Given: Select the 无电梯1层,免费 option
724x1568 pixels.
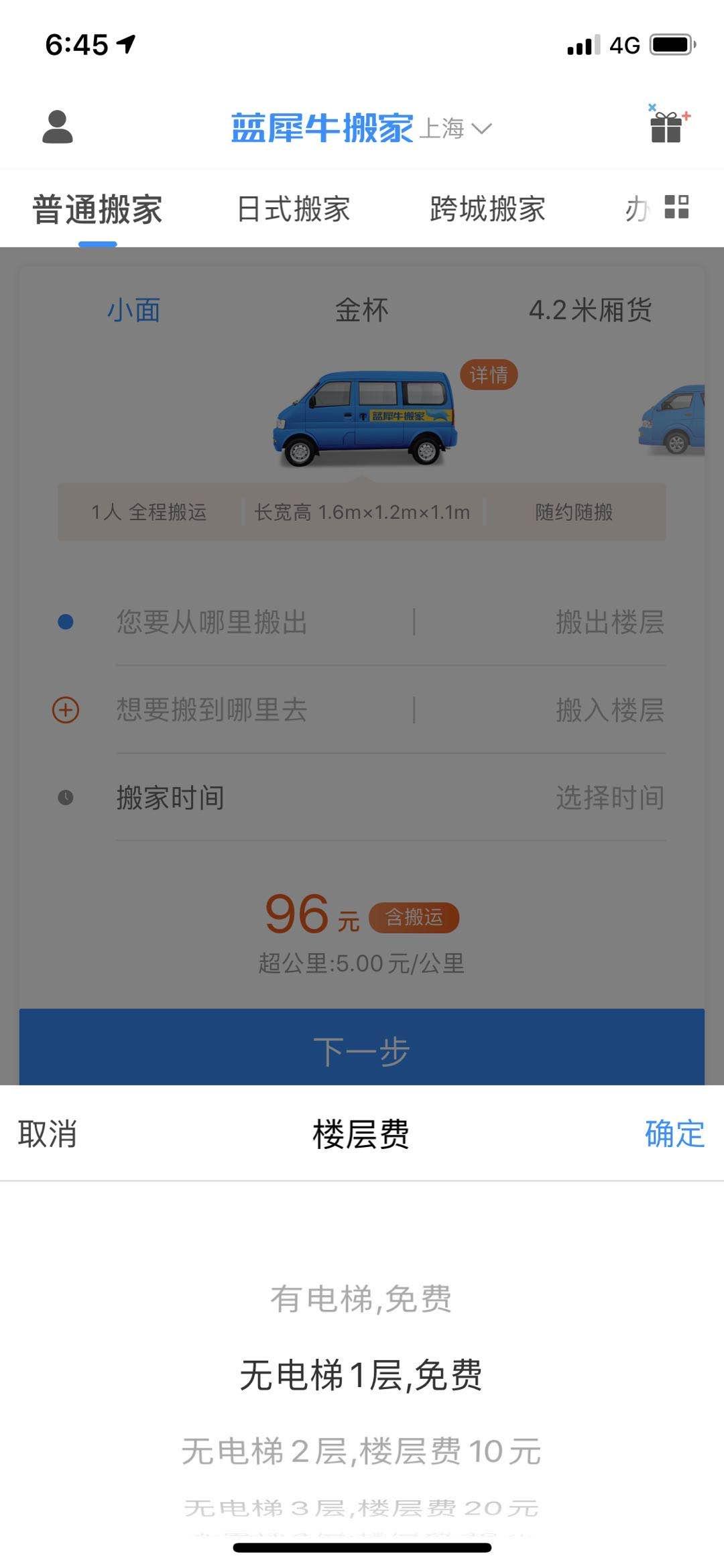Looking at the screenshot, I should 361,1375.
